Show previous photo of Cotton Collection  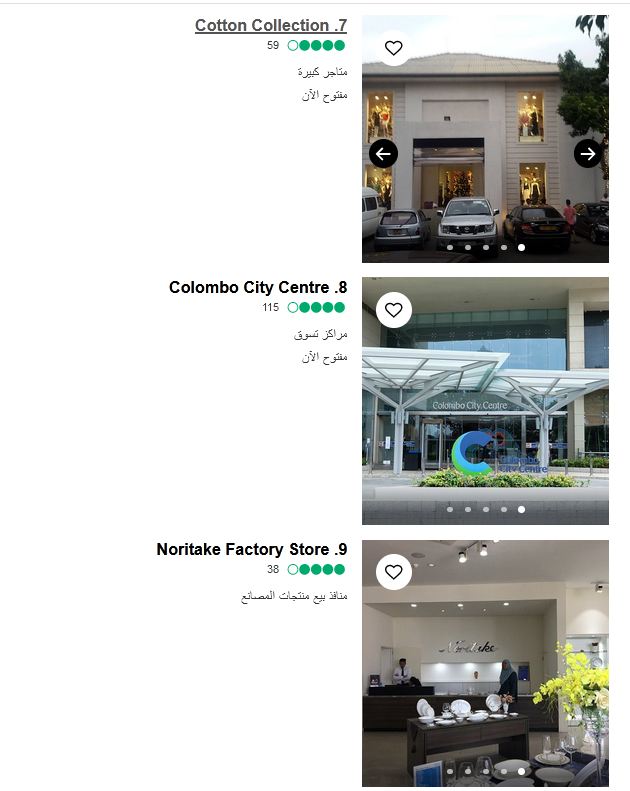pos(383,153)
